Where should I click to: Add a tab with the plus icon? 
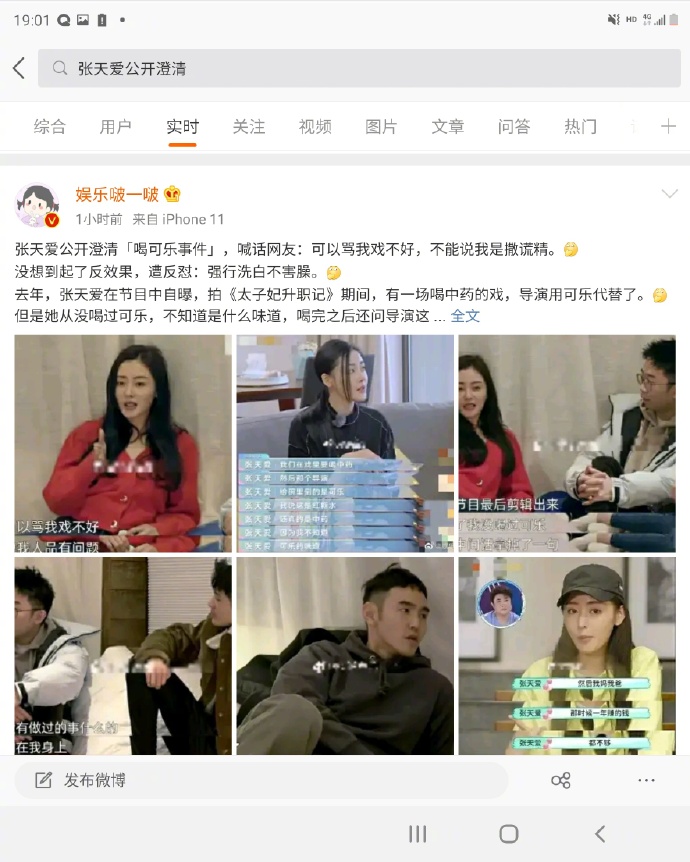coord(668,126)
